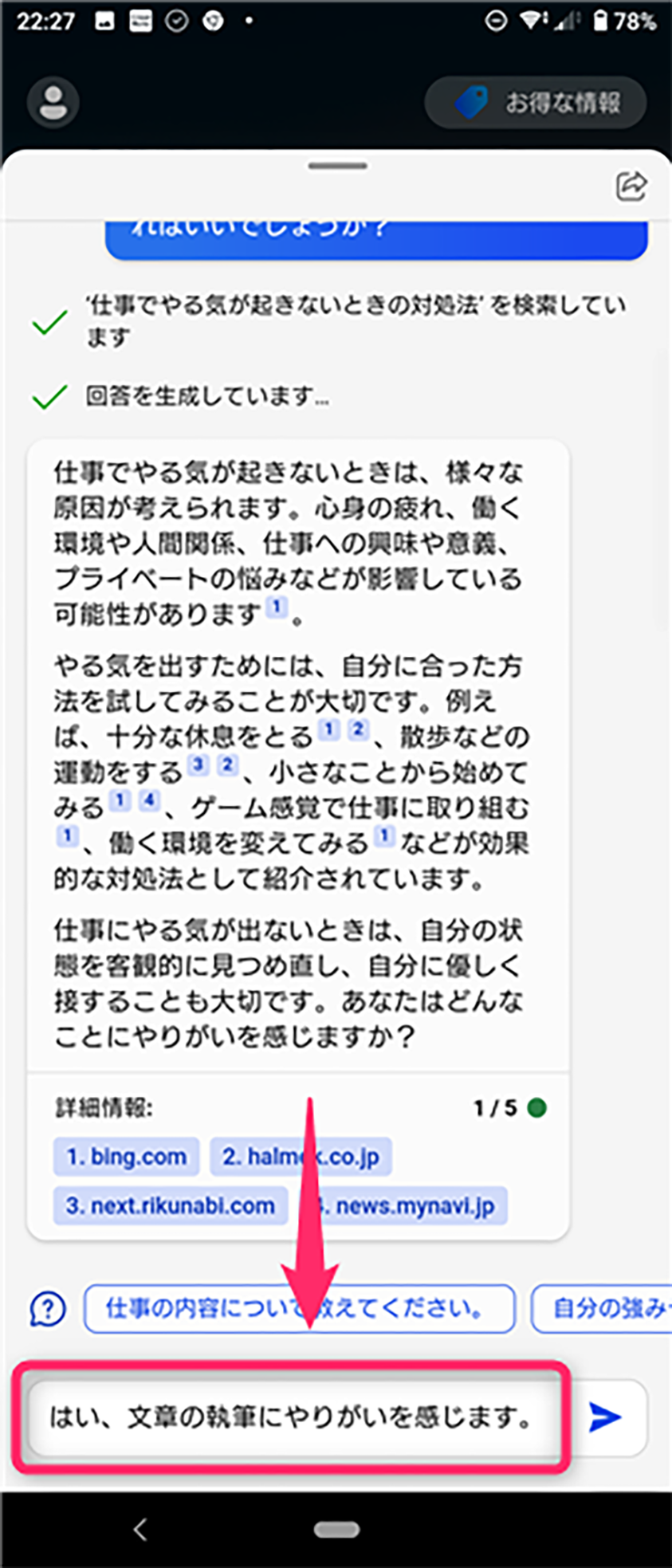Tap the system home pill
Image resolution: width=672 pixels, height=1568 pixels.
pos(336,1529)
